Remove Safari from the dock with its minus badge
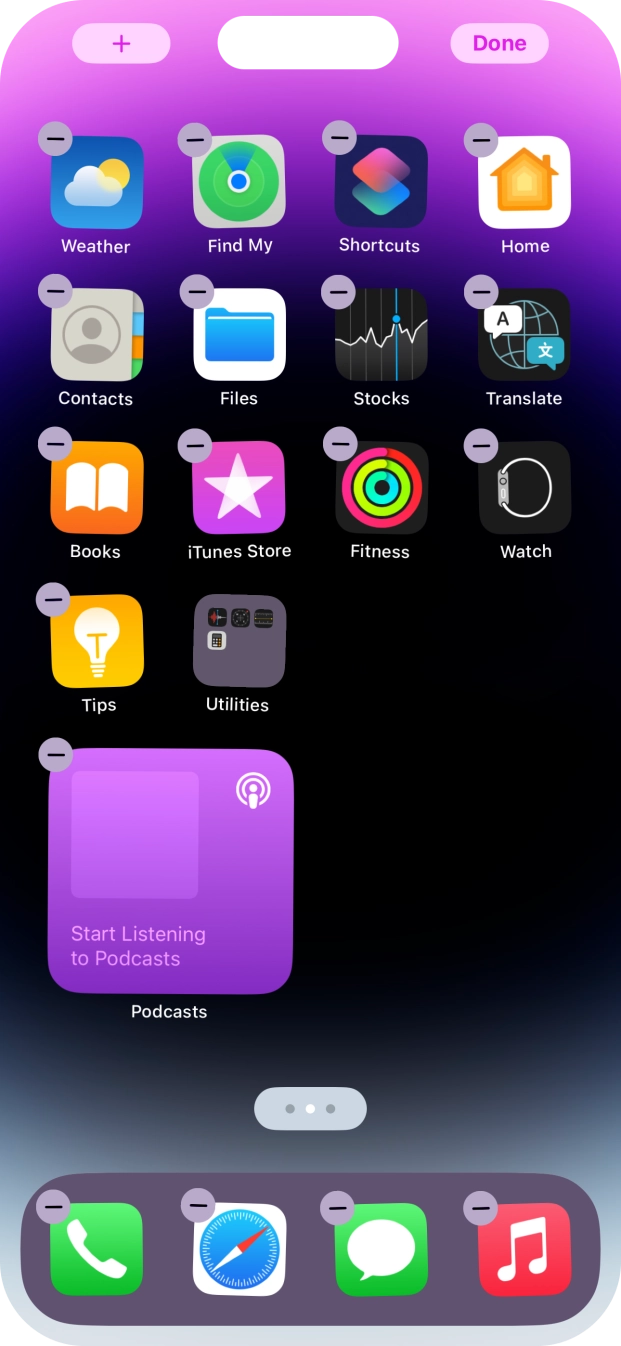 [199, 1205]
